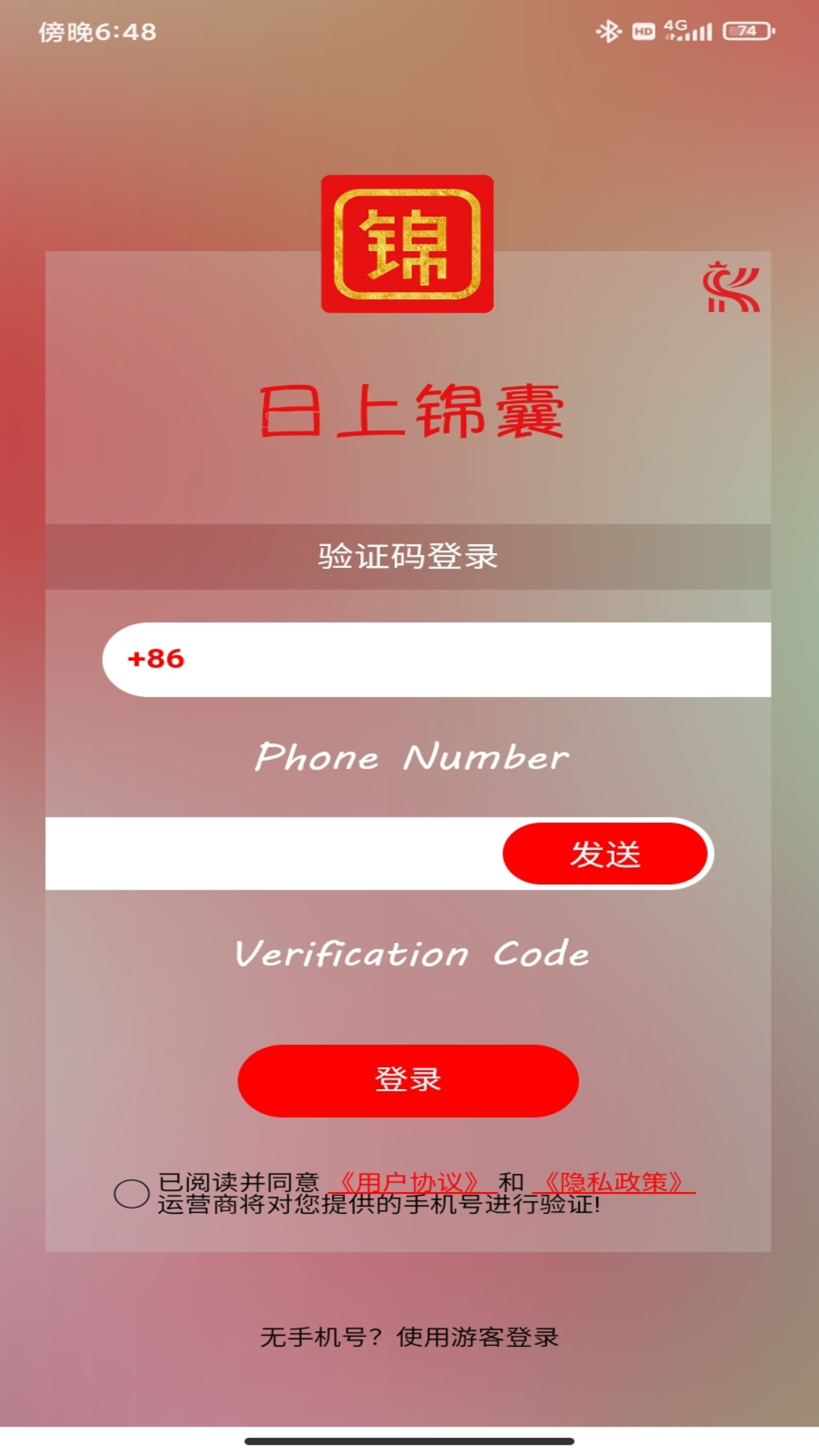Select the 验证码登录 login mode bar
The height and width of the screenshot is (1456, 819).
coord(408,557)
